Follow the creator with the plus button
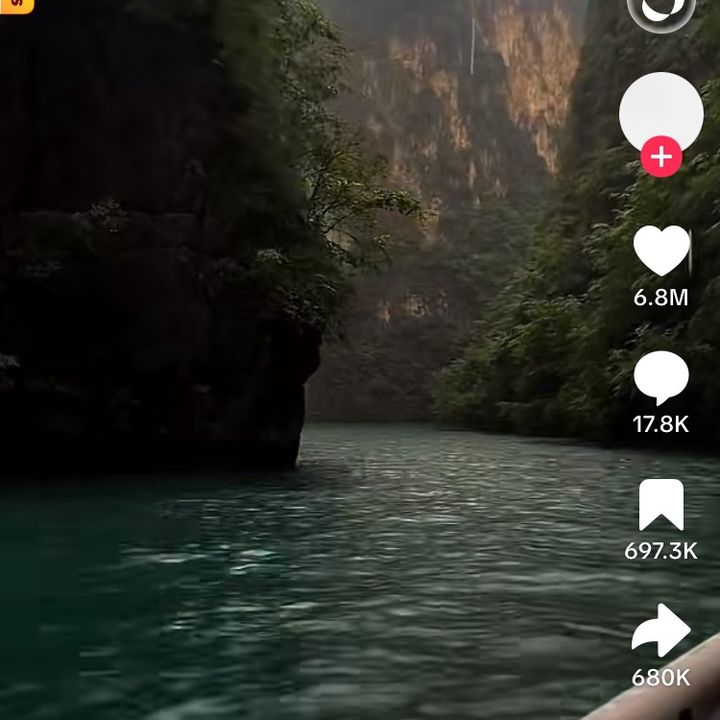This screenshot has width=720, height=720. [x=661, y=157]
